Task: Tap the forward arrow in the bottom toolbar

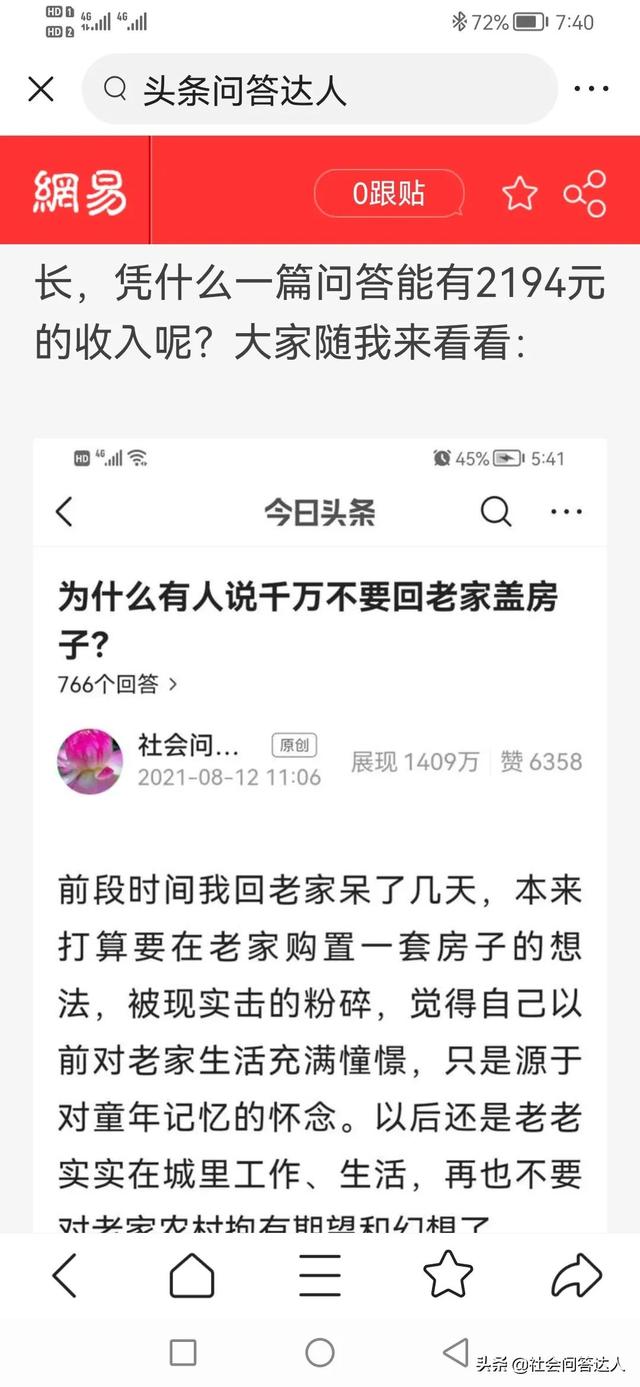Action: click(x=576, y=1275)
